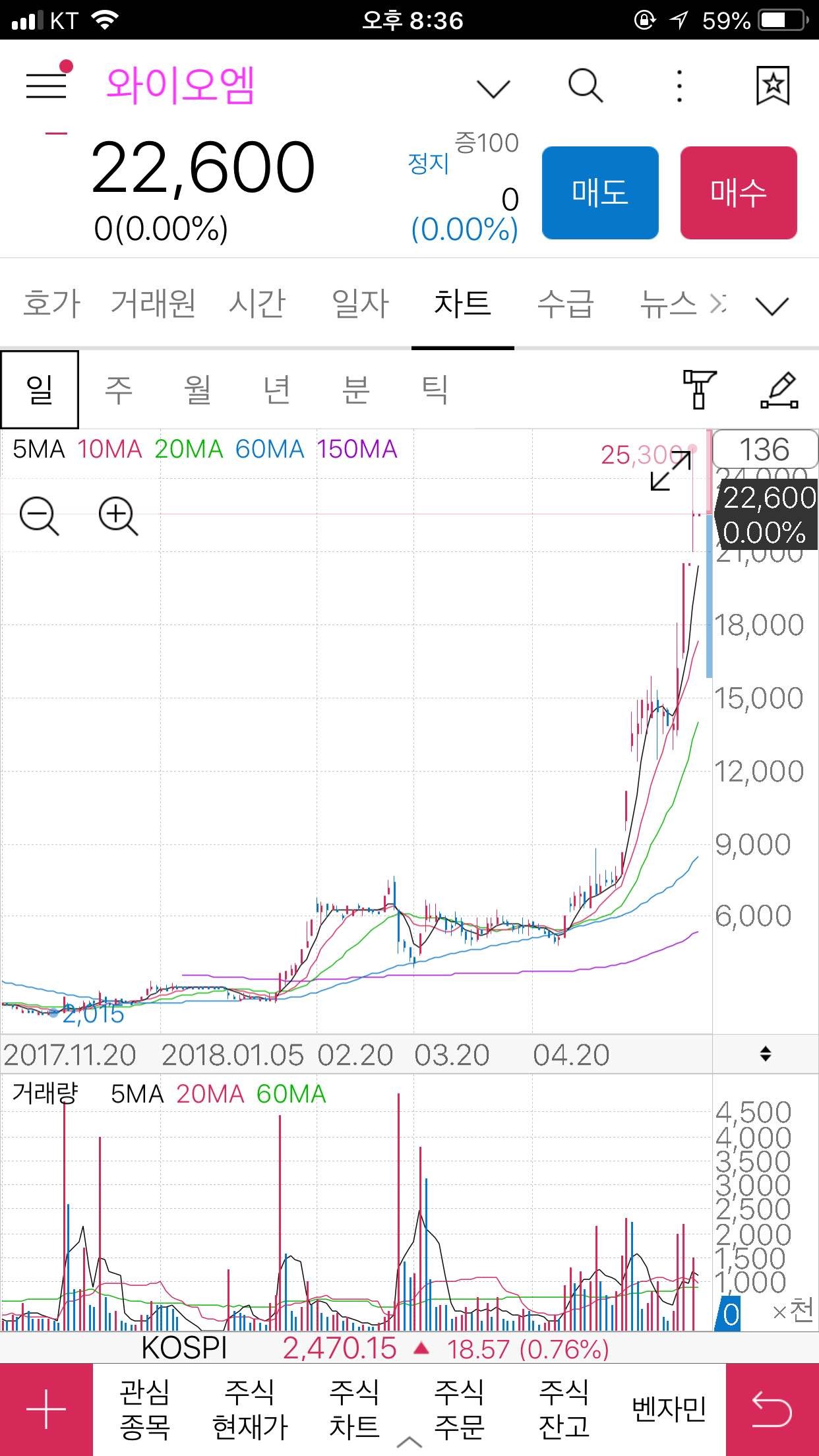Open the stock name dropdown arrow
Viewport: 819px width, 1456px height.
point(493,86)
